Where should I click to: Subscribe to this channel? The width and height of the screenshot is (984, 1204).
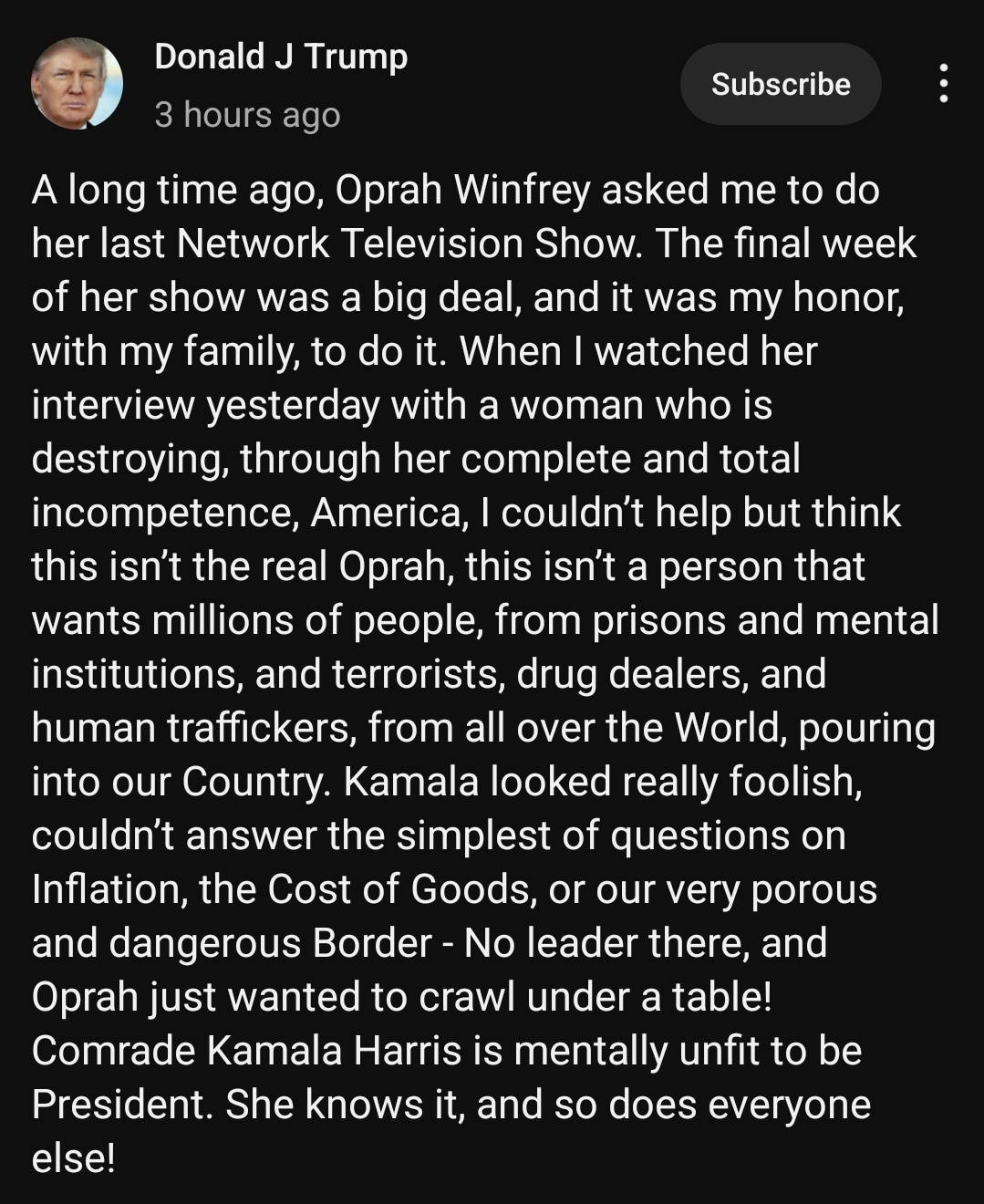(x=781, y=84)
